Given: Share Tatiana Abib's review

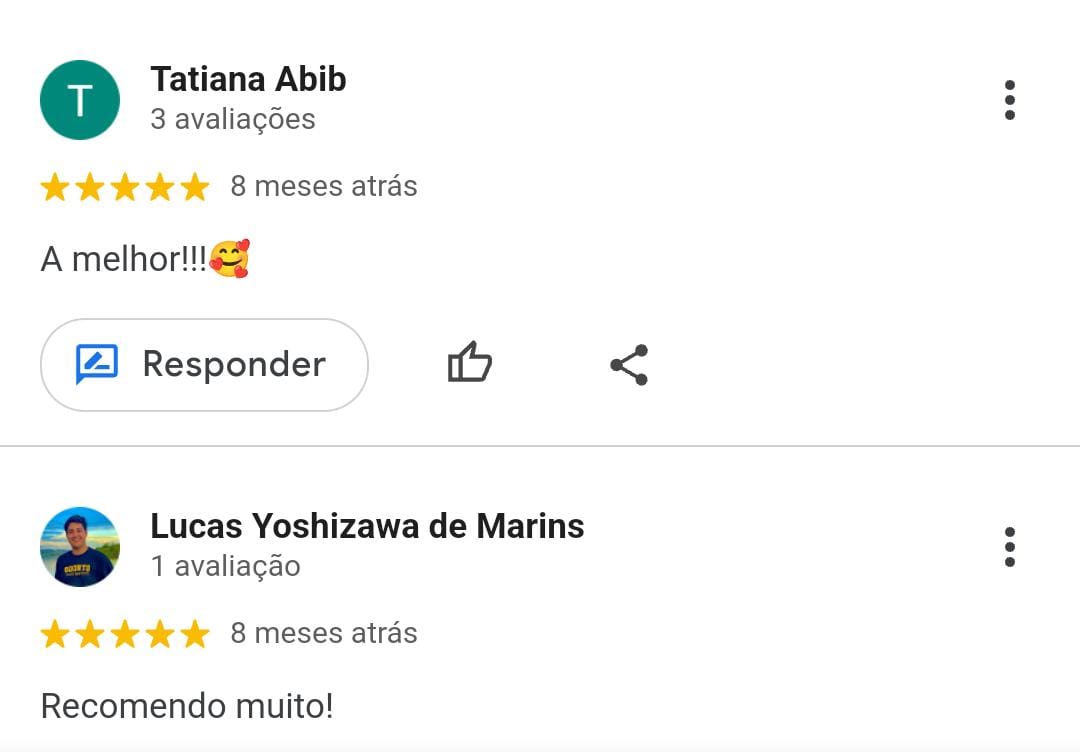Looking at the screenshot, I should tap(629, 365).
